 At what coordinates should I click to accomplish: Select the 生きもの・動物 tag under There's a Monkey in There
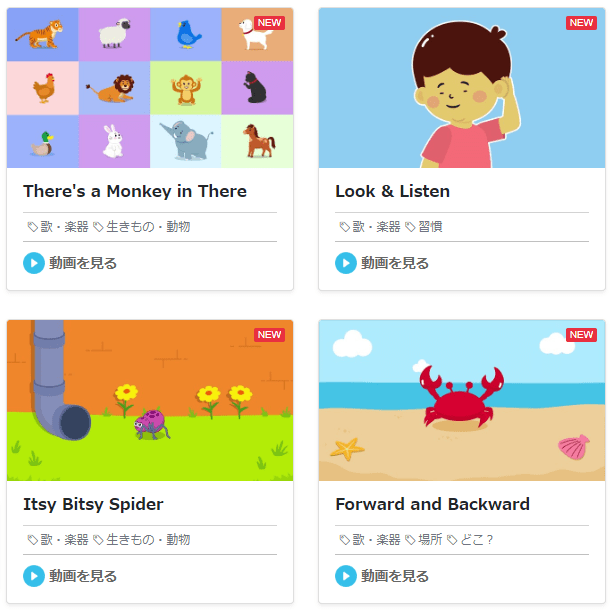coord(147,227)
